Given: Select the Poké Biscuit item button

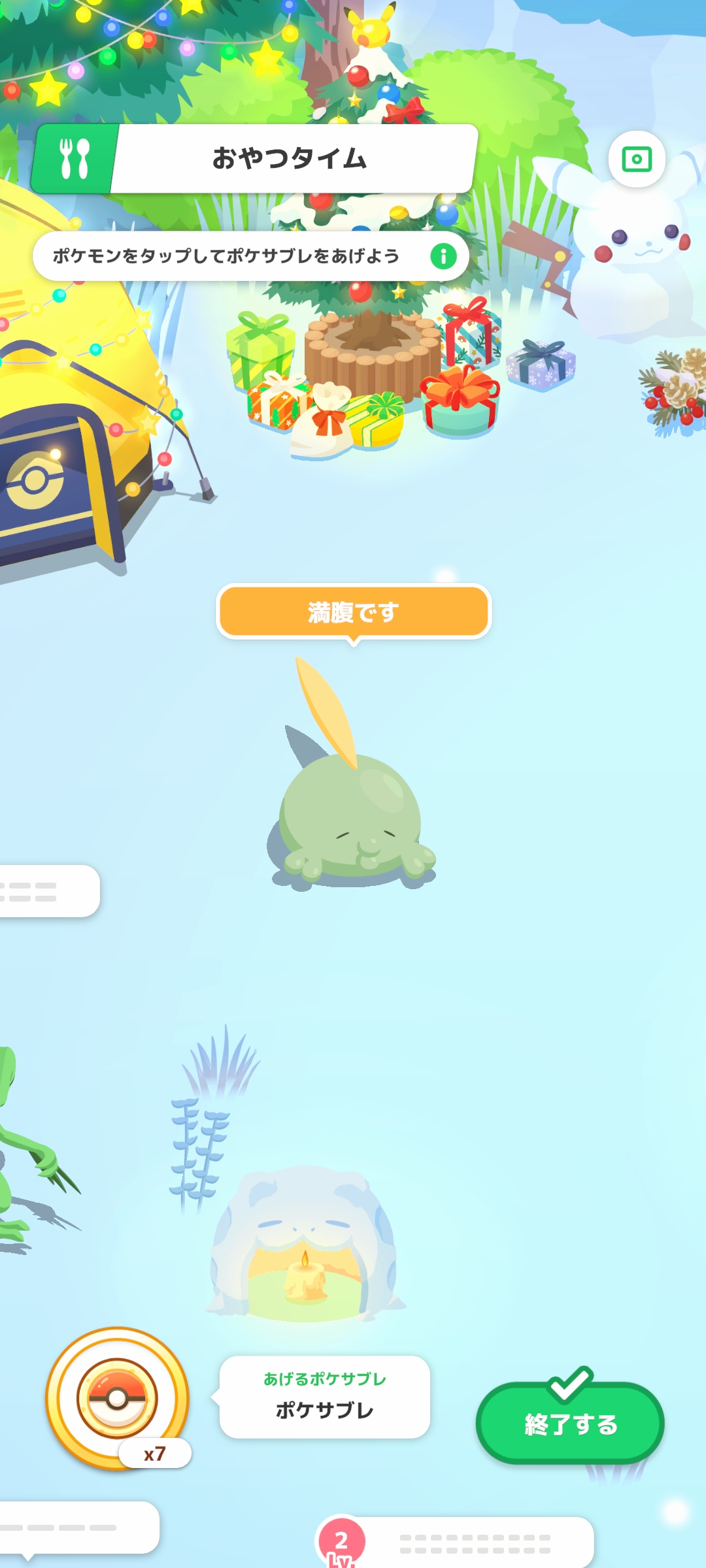Looking at the screenshot, I should tap(118, 1398).
